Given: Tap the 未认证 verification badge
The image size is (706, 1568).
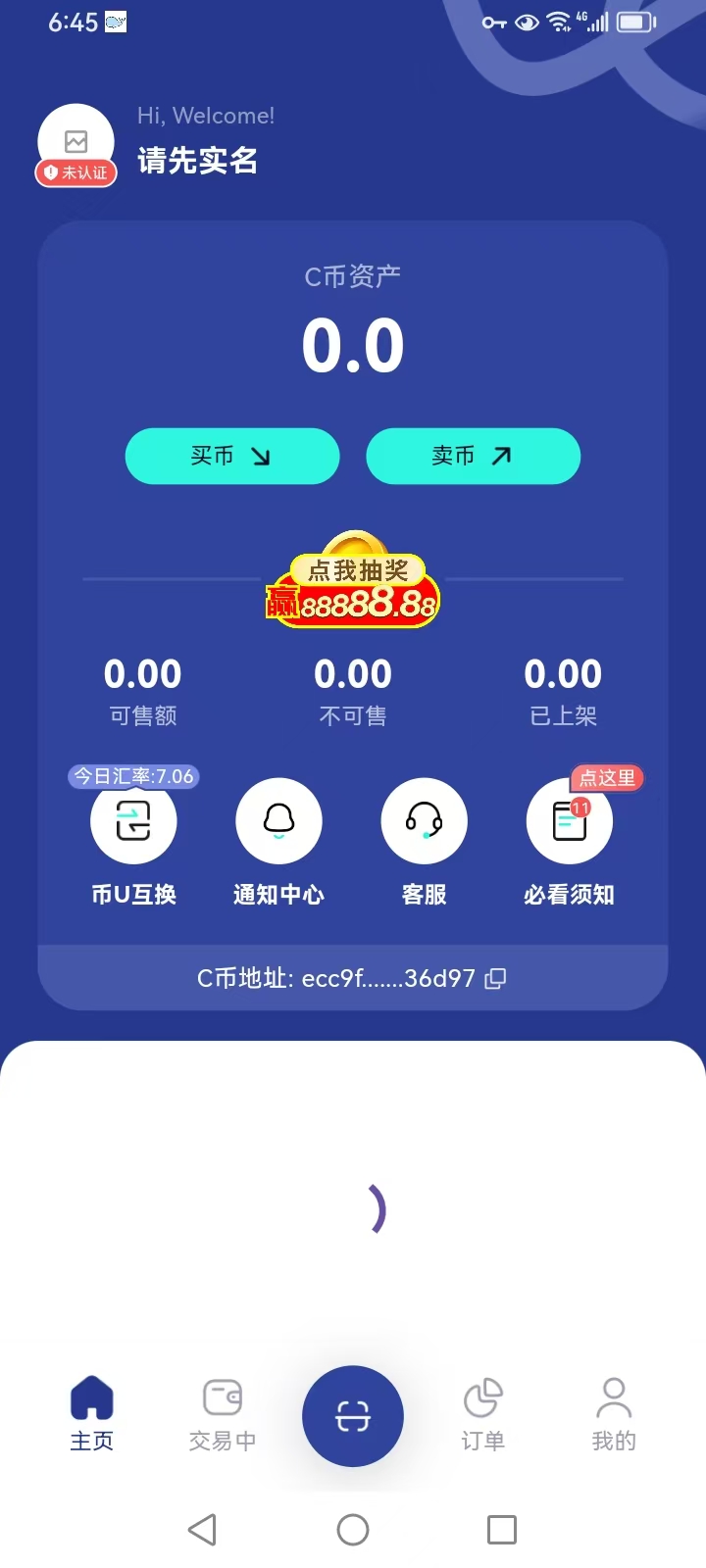Looking at the screenshot, I should pos(76,173).
